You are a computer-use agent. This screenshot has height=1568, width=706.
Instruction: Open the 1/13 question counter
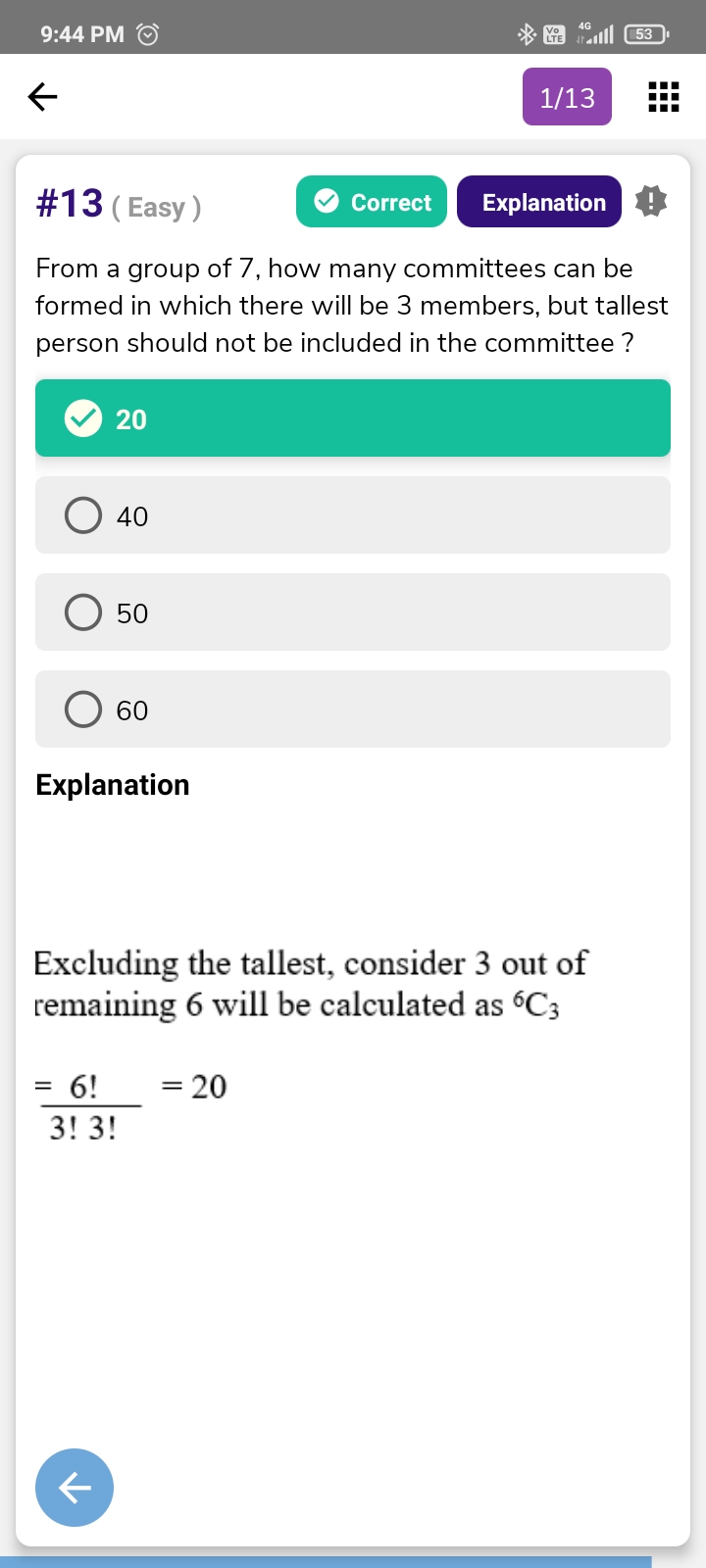(567, 97)
